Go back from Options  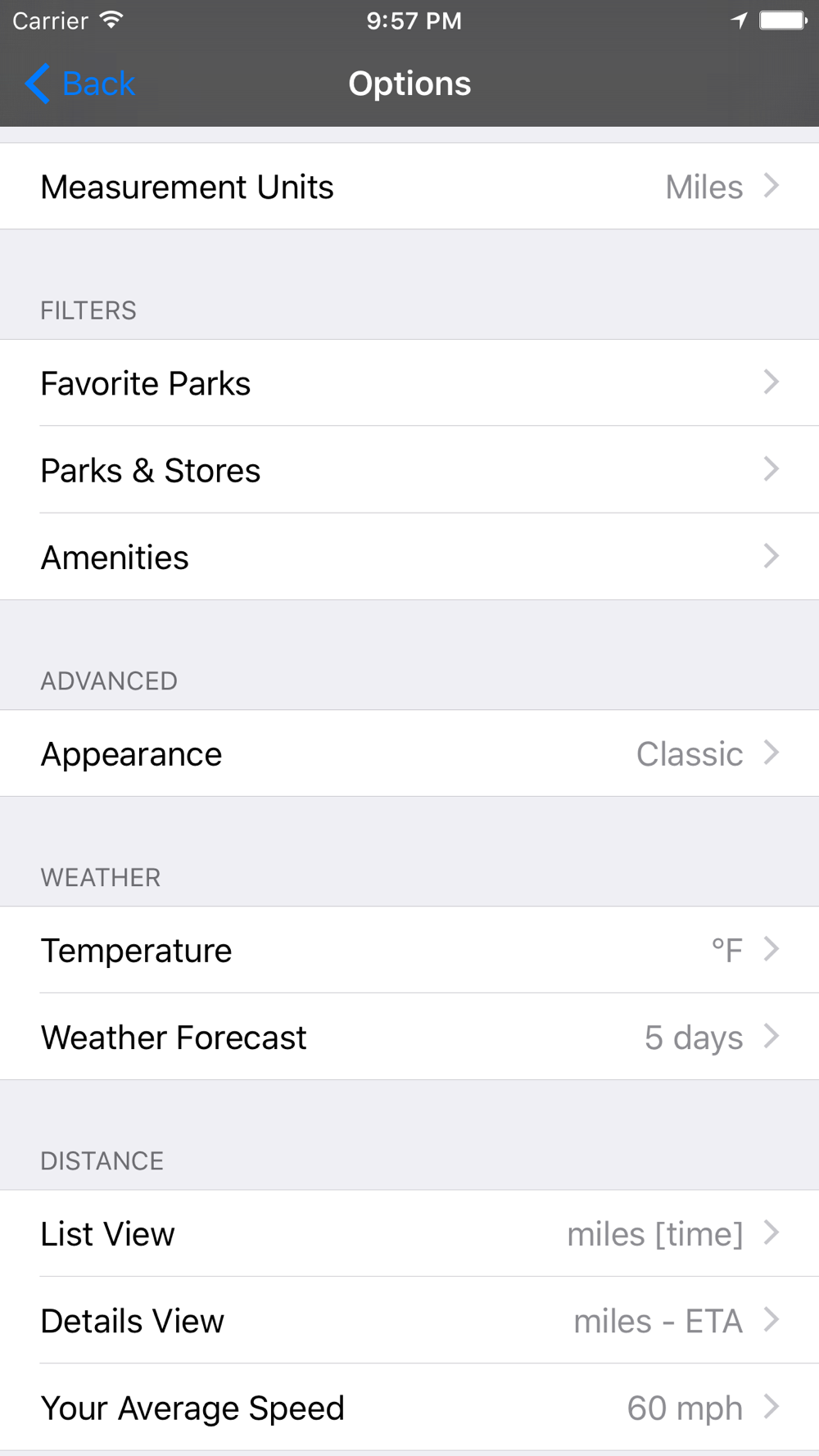pos(80,84)
